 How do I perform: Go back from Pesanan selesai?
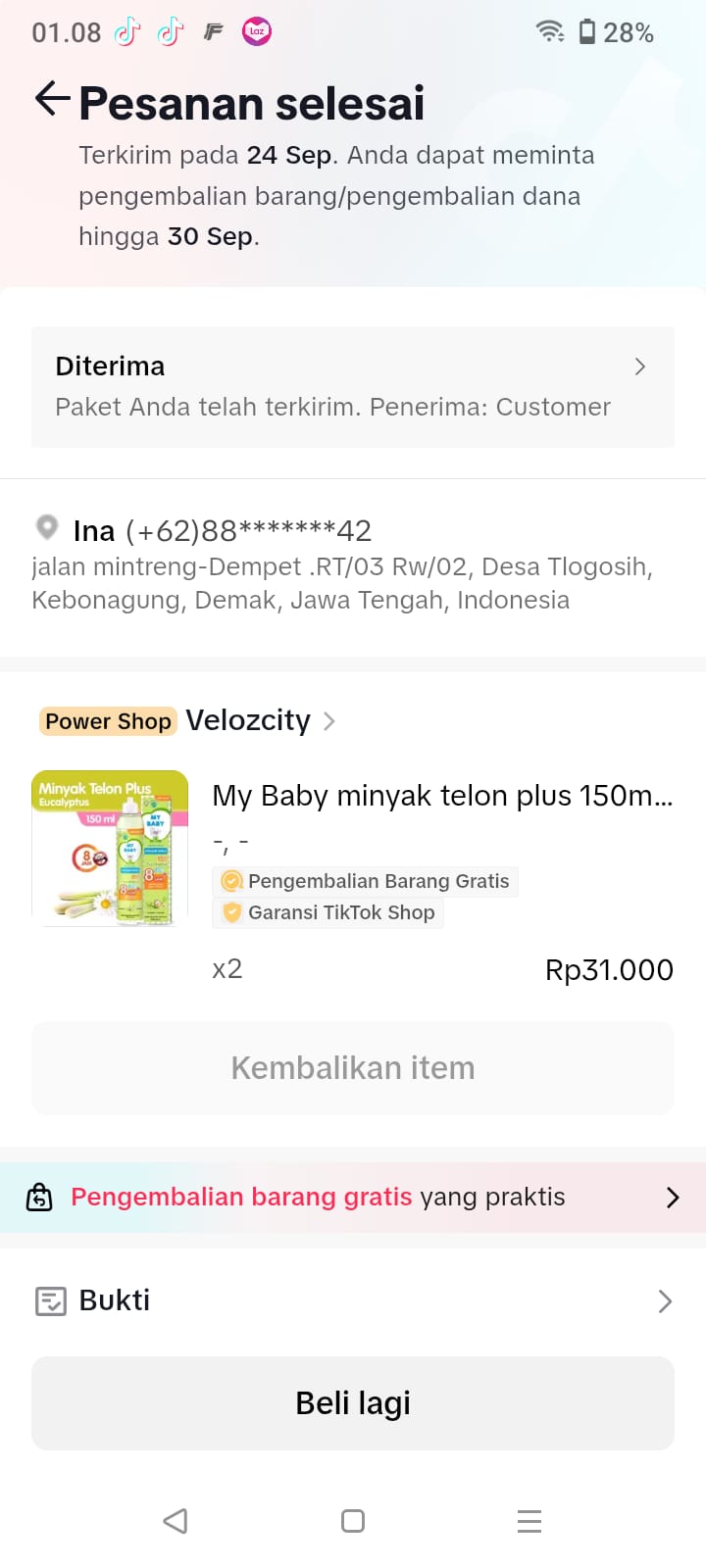coord(52,99)
